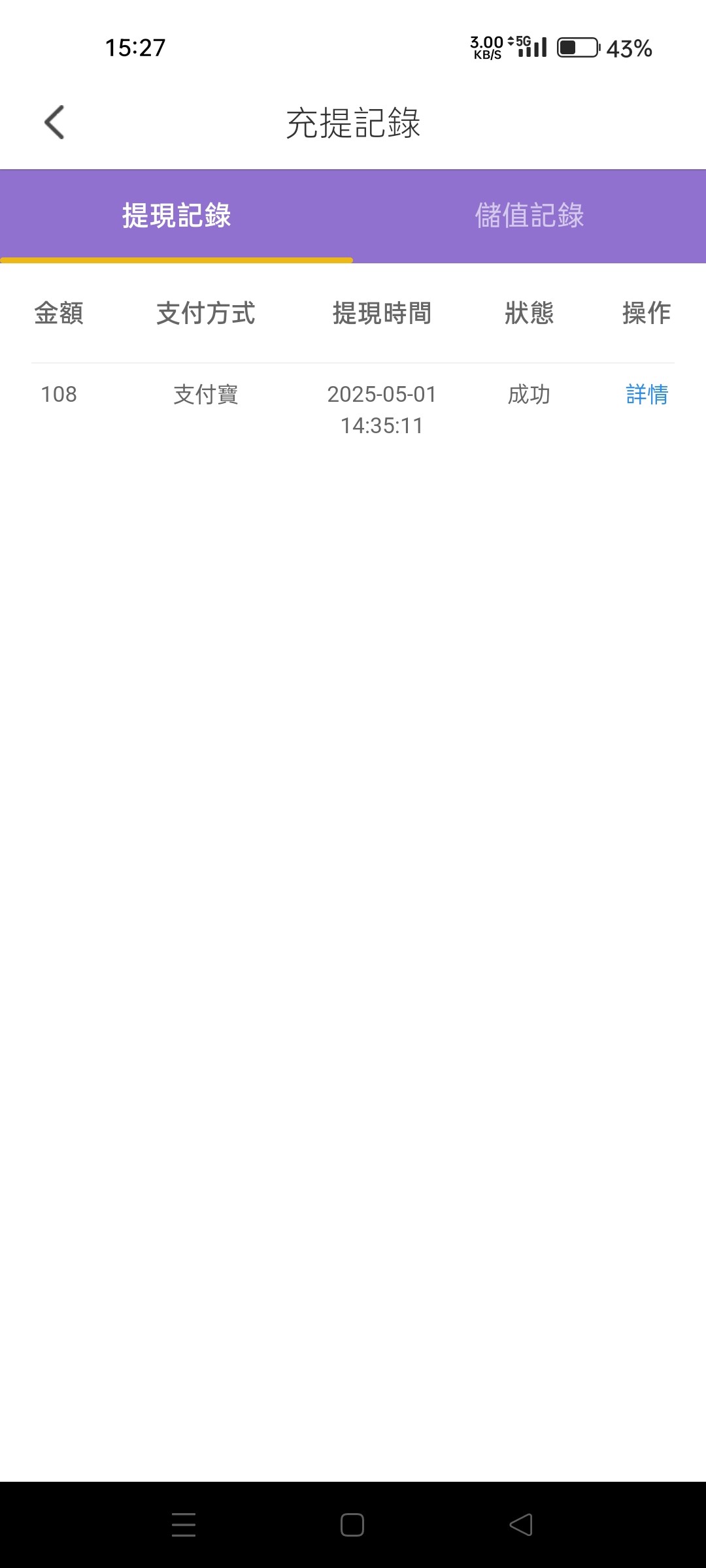Open 詳情 for the 108 withdrawal
This screenshot has width=706, height=1568.
click(x=647, y=395)
